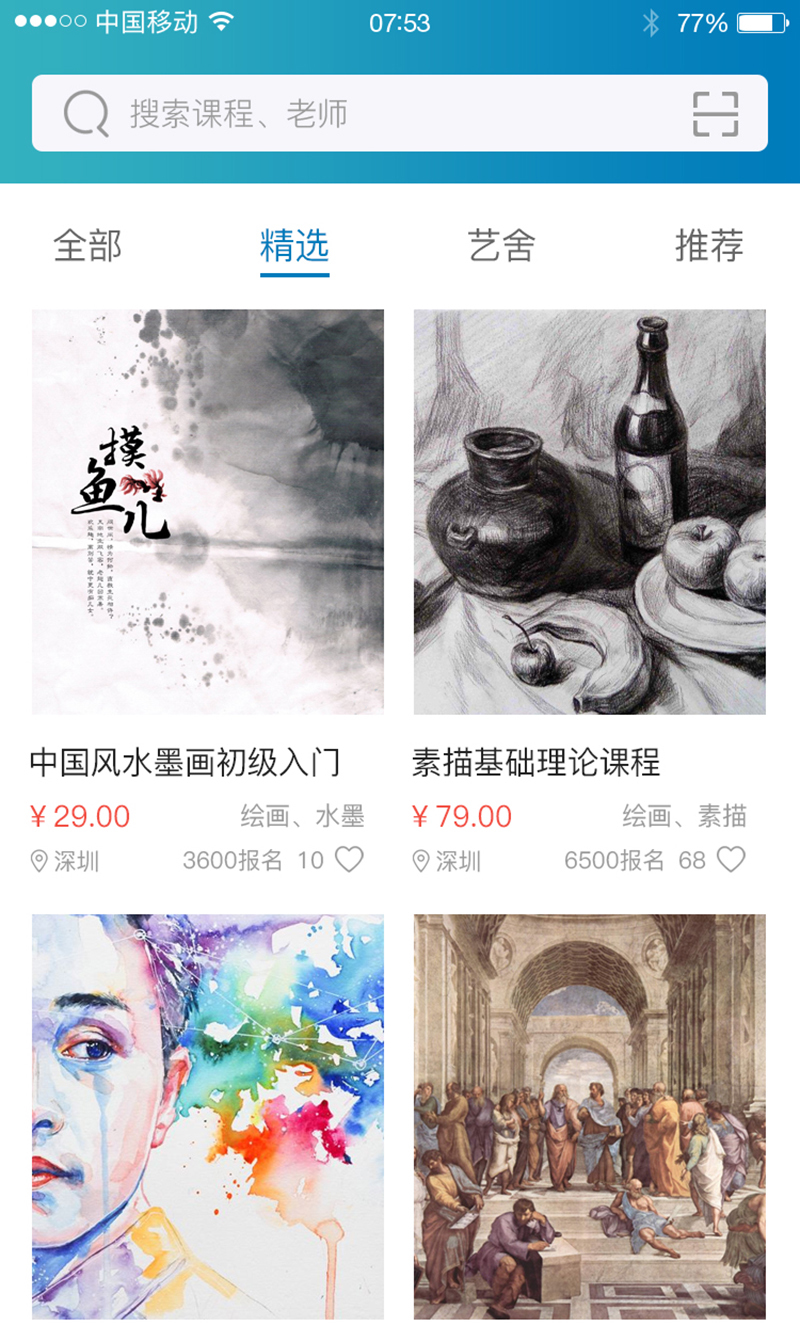800x1334 pixels.
Task: Open the 中国风水墨画初级入门 course card
Action: pyautogui.click(x=208, y=512)
